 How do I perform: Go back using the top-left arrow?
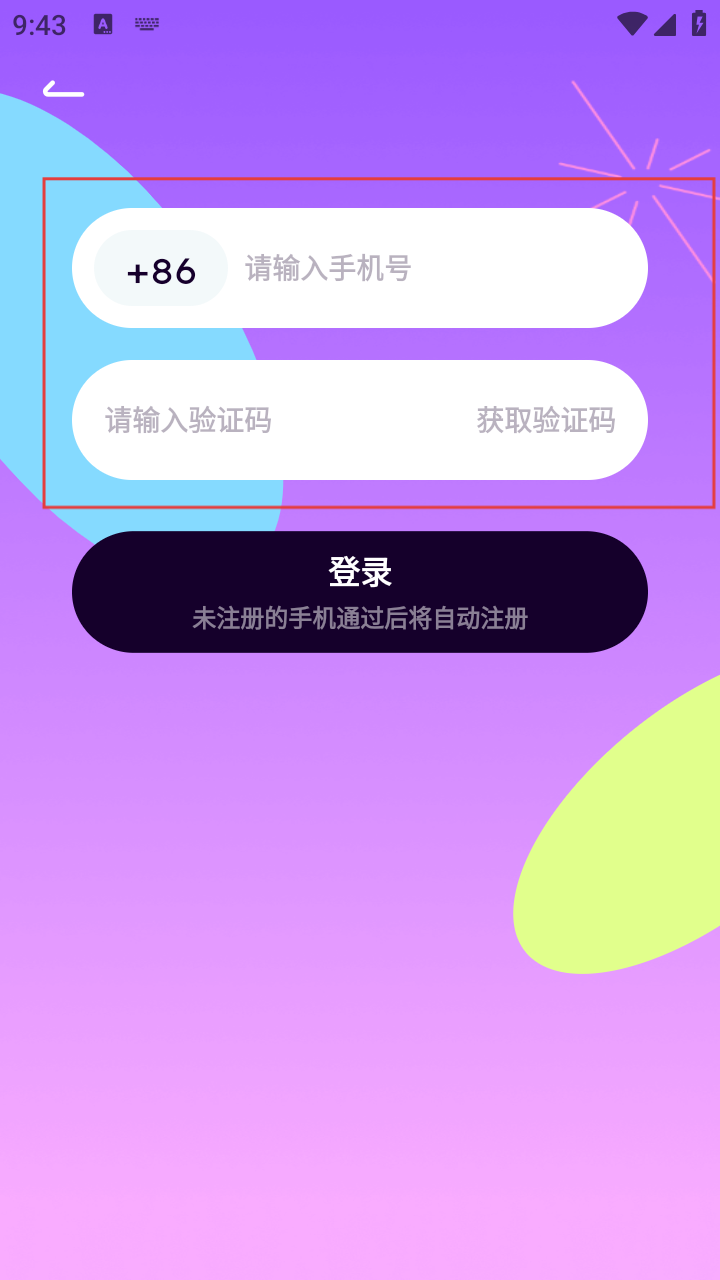(63, 90)
